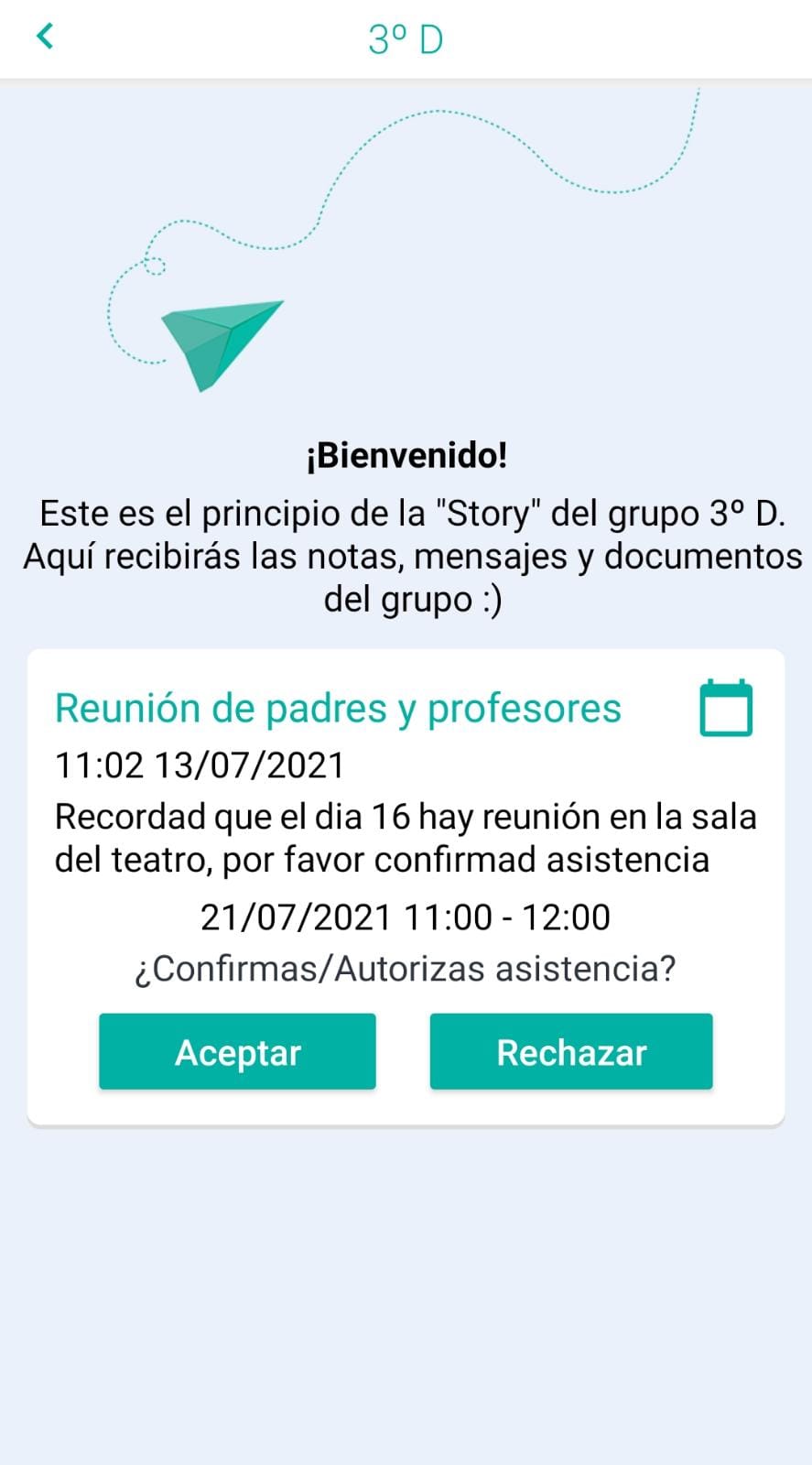The width and height of the screenshot is (812, 1465).
Task: Accept attendance to the meeting
Action: click(x=237, y=1051)
